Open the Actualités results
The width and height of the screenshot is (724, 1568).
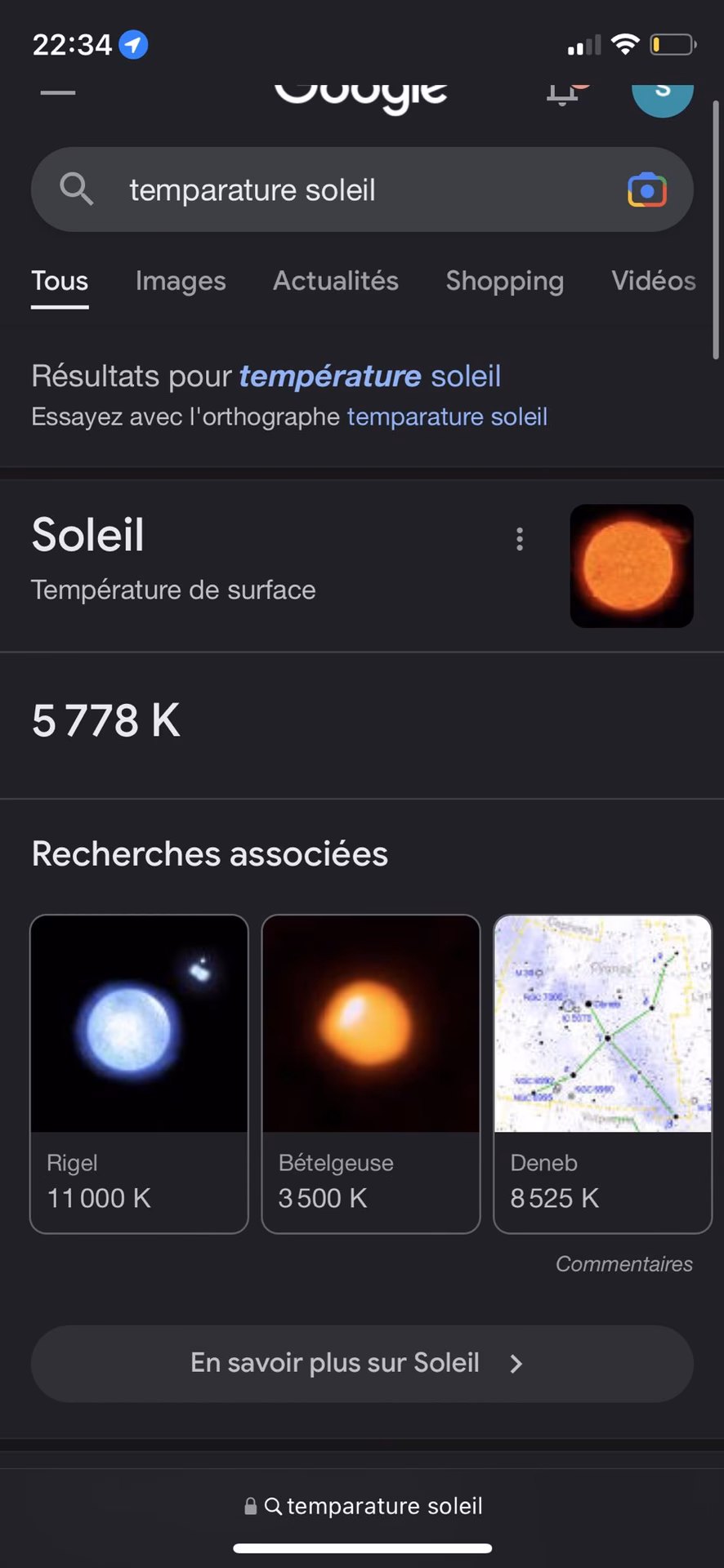pyautogui.click(x=335, y=281)
